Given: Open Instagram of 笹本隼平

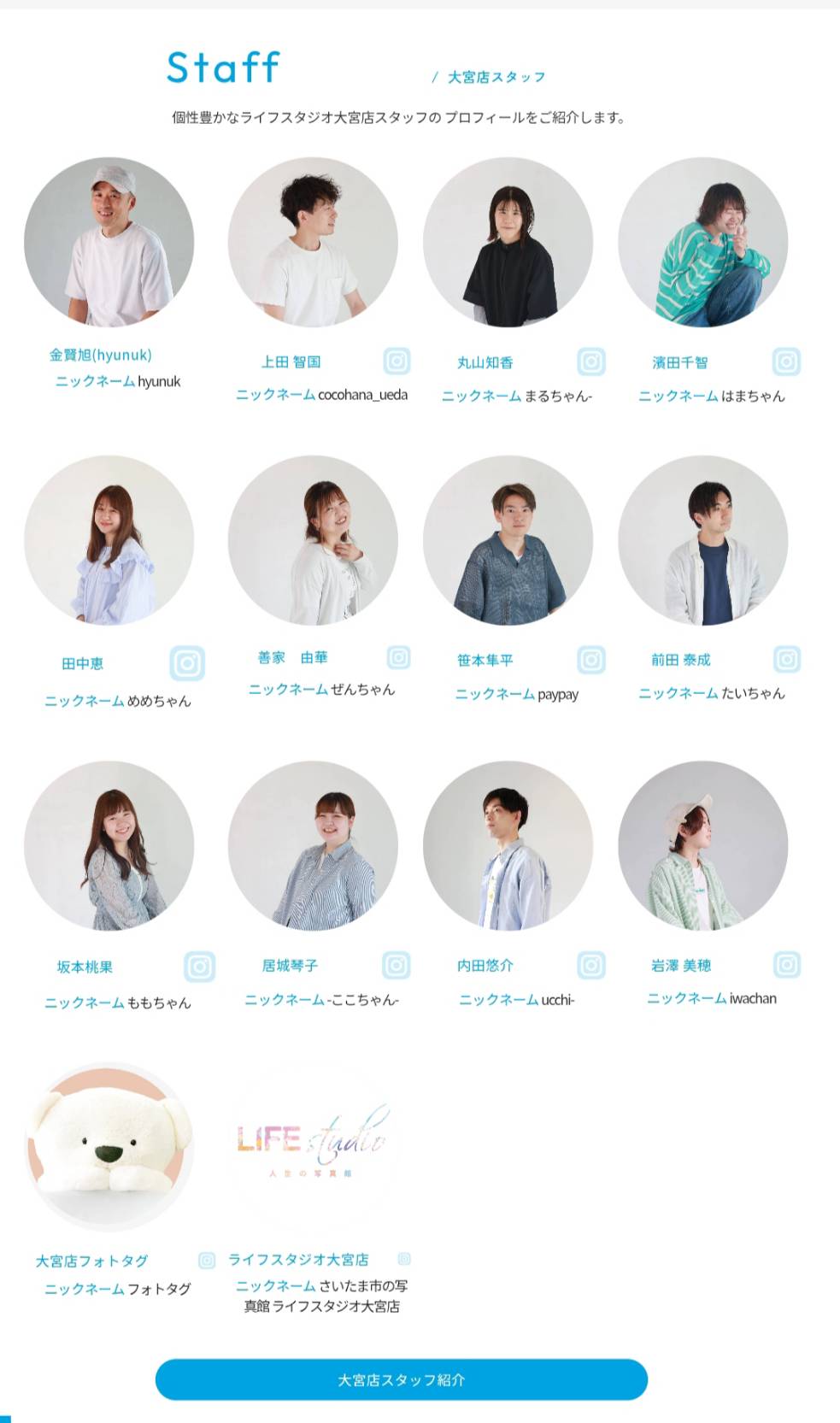Looking at the screenshot, I should [x=591, y=660].
